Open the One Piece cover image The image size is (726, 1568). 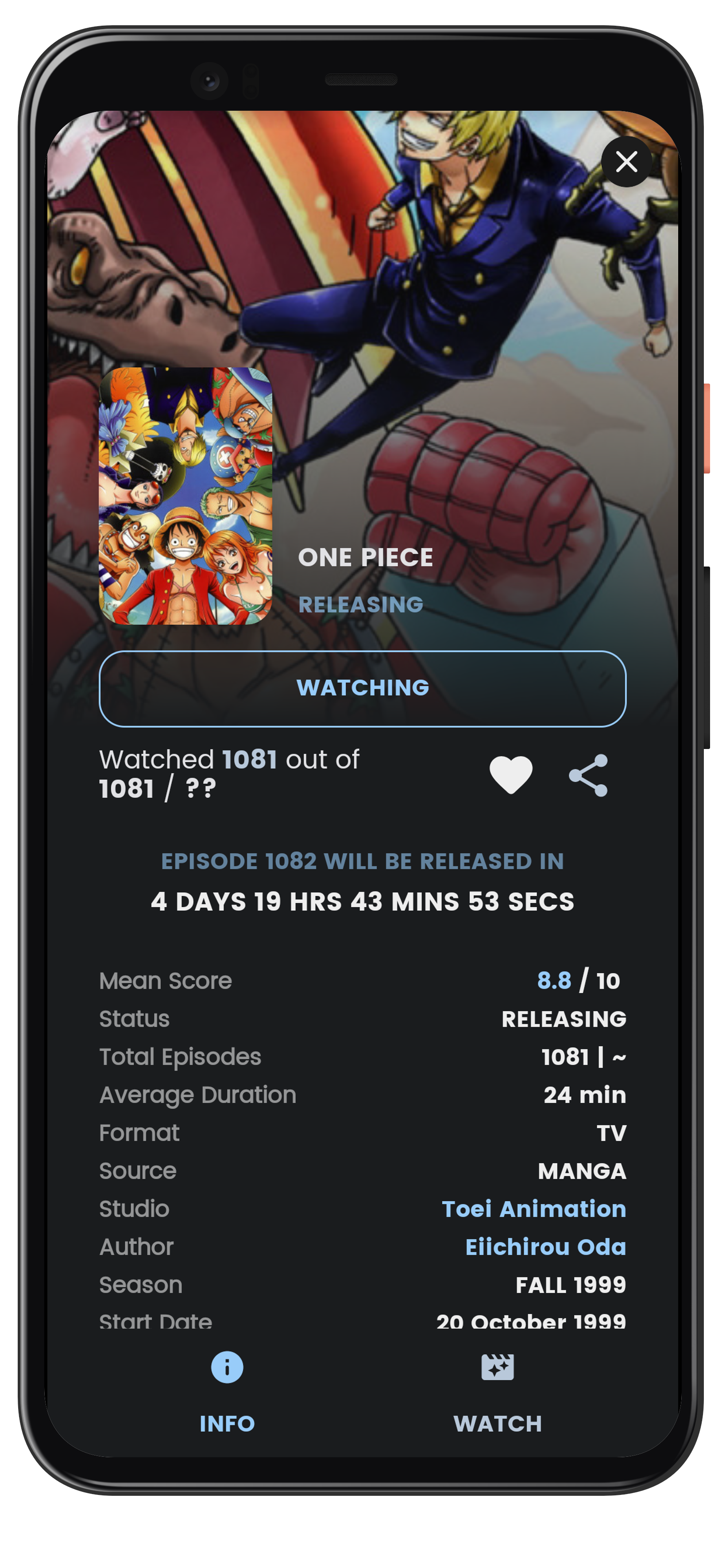185,496
